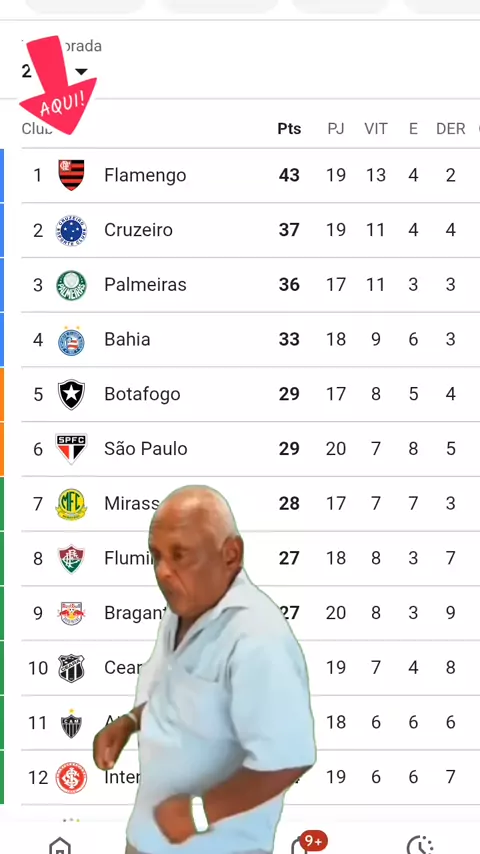The image size is (480, 854).
Task: Go to the home tab
Action: [x=60, y=846]
